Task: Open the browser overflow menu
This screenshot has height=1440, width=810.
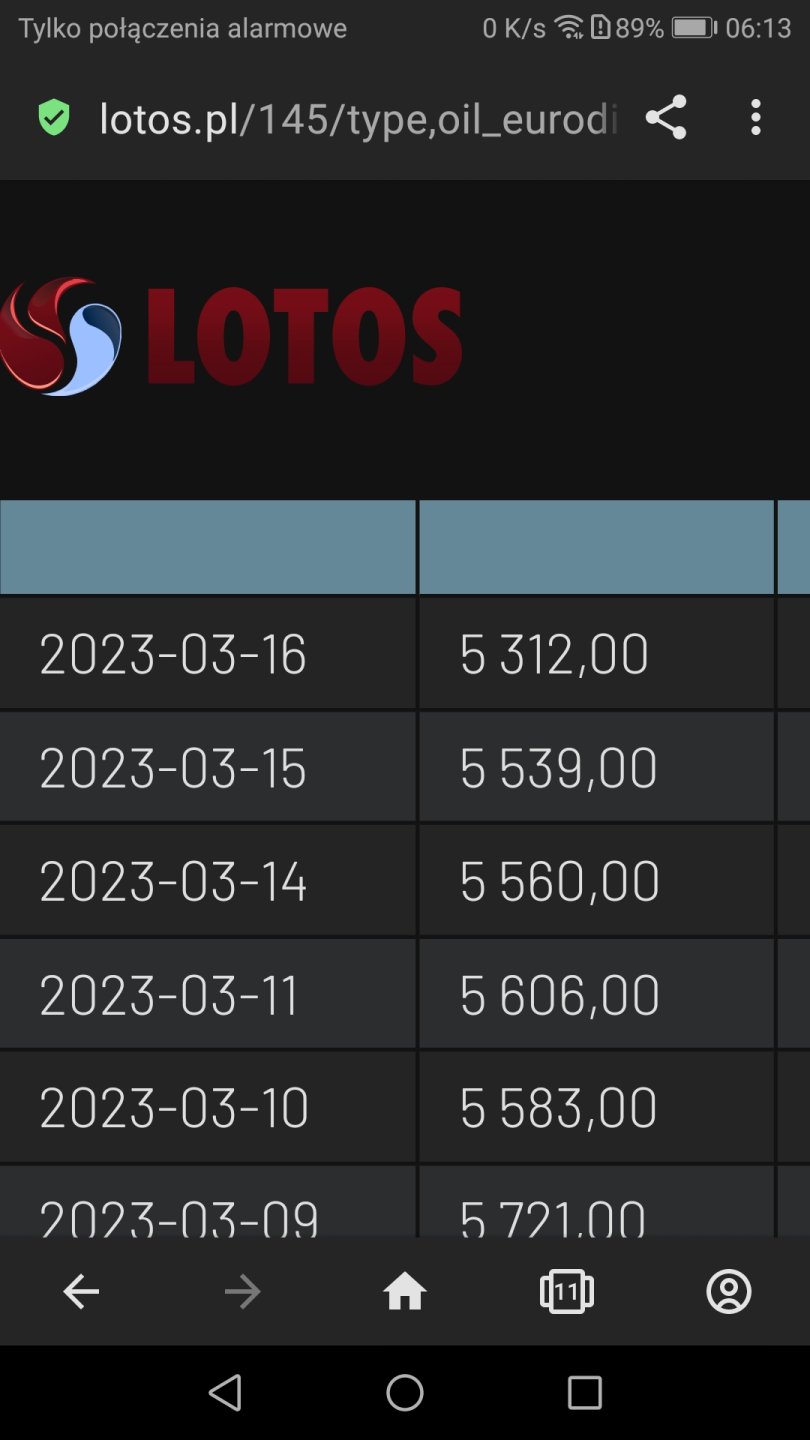Action: point(756,118)
